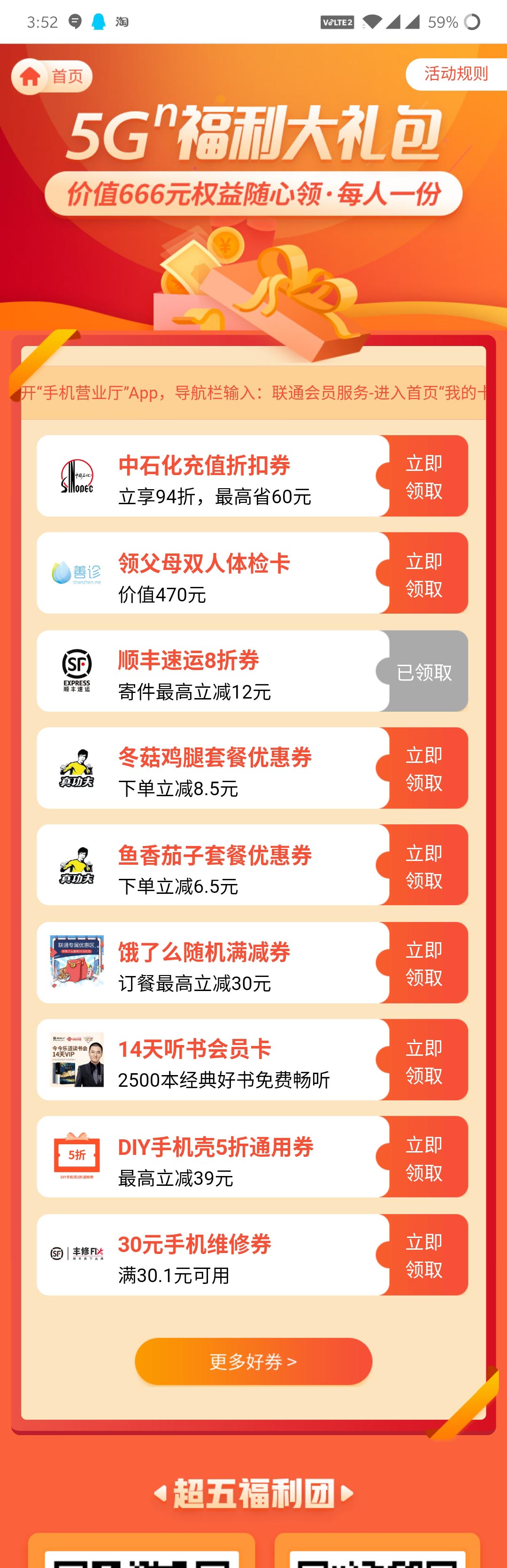This screenshot has height=1568, width=507.
Task: Go to 首页 home page
Action: [x=52, y=77]
